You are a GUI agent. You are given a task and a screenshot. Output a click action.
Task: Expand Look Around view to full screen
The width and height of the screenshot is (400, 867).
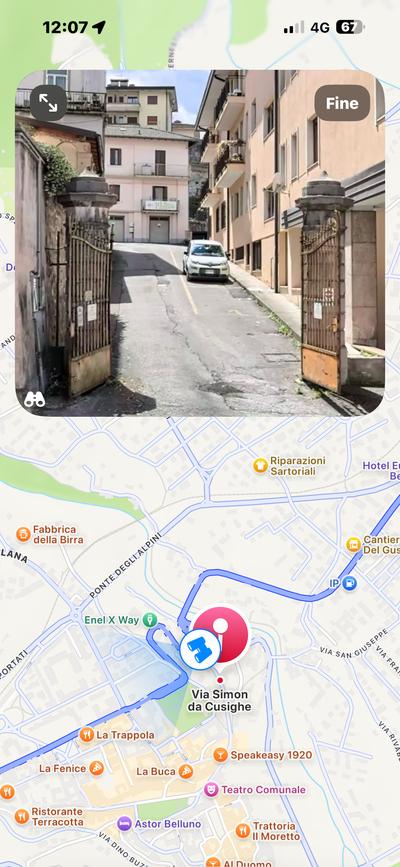pos(48,103)
